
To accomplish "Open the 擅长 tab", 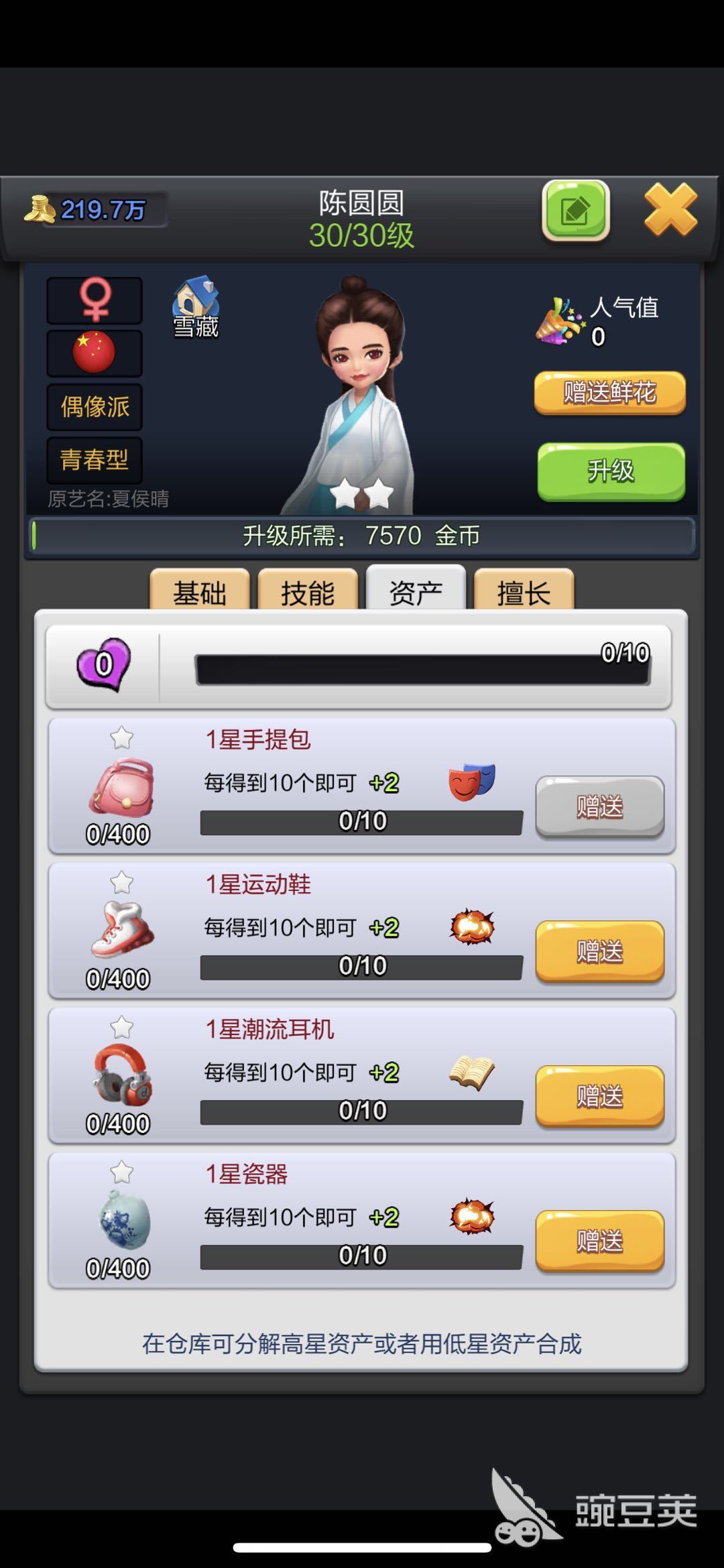I will pyautogui.click(x=524, y=592).
